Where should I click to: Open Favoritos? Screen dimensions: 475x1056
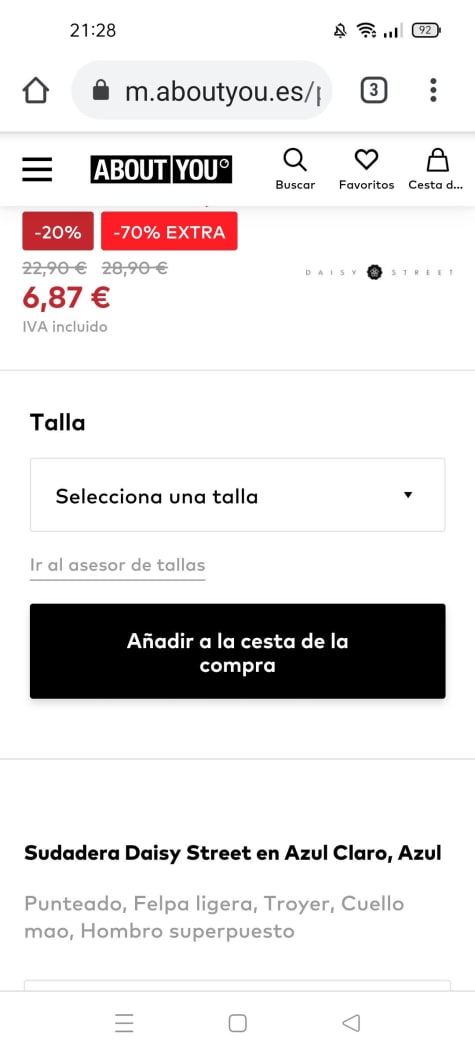(367, 168)
